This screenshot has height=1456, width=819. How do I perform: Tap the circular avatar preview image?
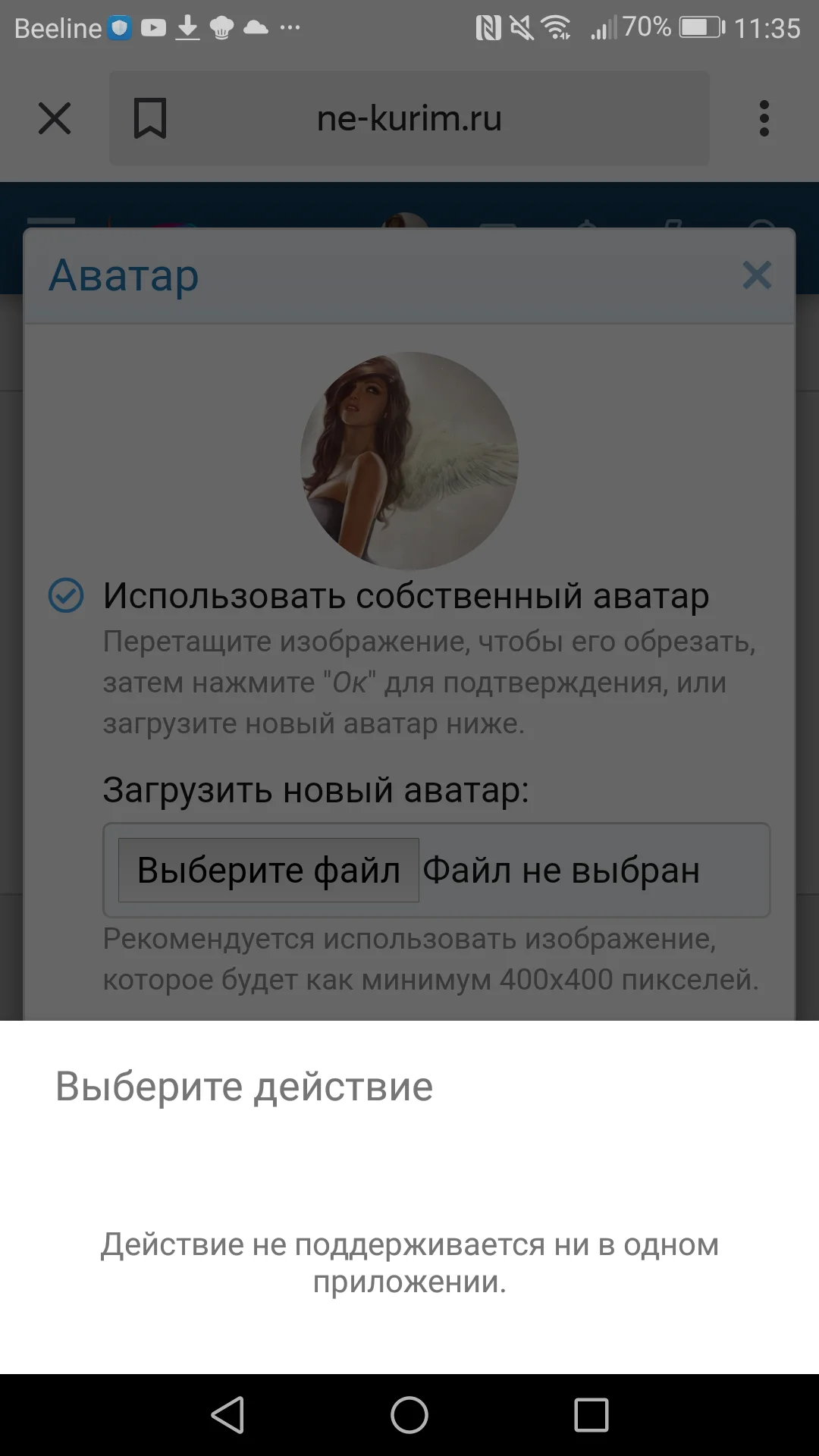pos(409,459)
